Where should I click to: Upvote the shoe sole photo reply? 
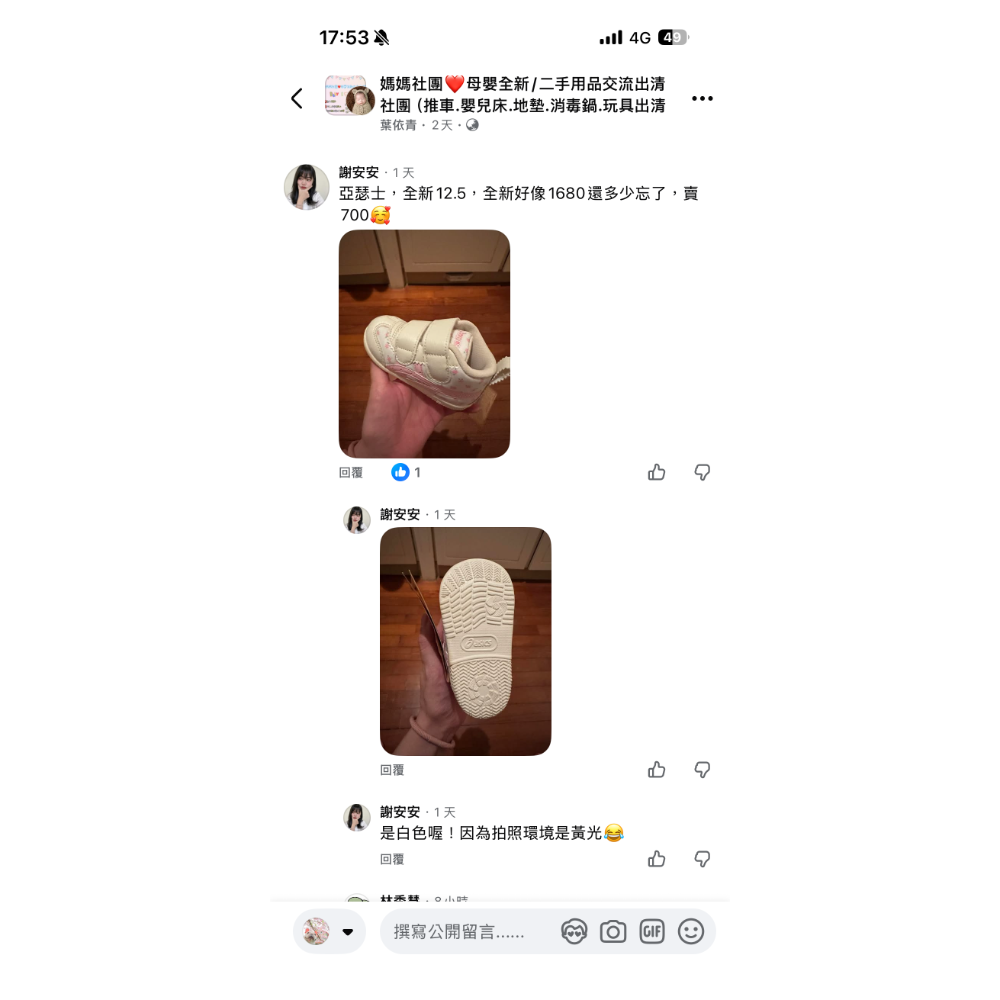point(656,770)
